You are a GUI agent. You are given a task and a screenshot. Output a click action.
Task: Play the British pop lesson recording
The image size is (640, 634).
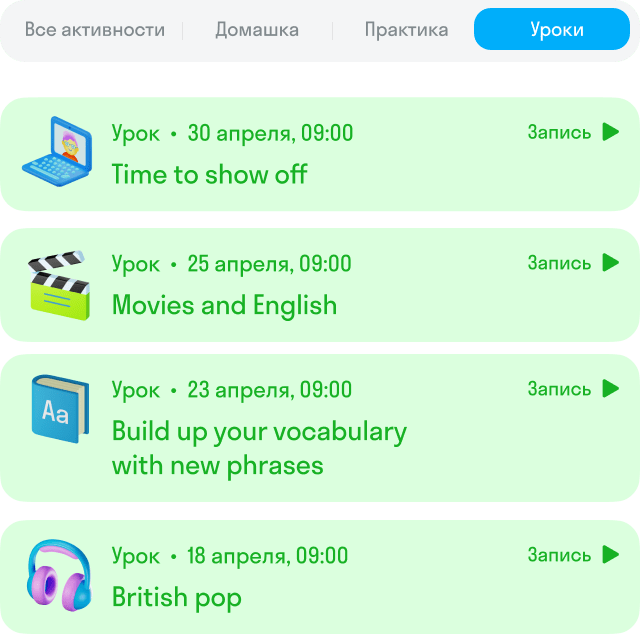[574, 555]
